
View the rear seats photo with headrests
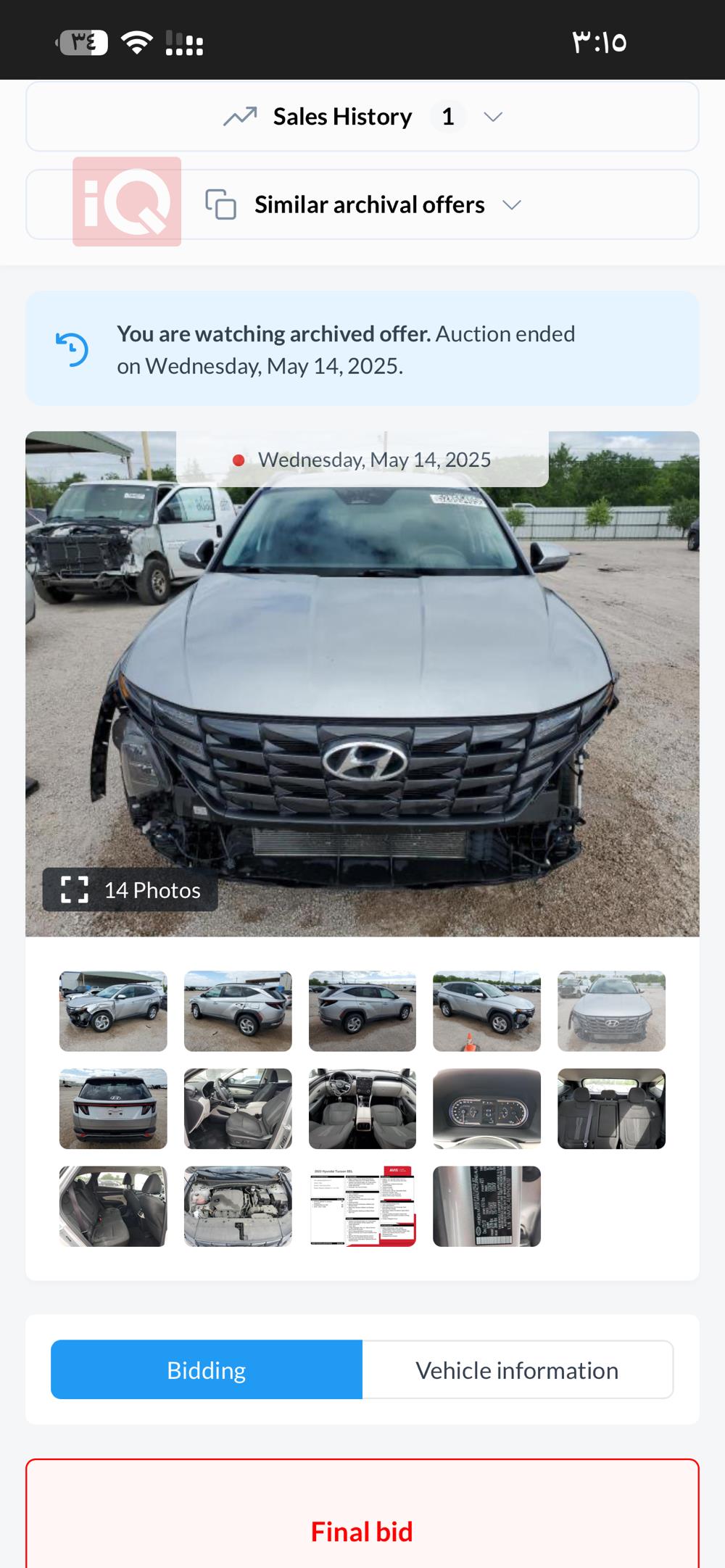611,1108
